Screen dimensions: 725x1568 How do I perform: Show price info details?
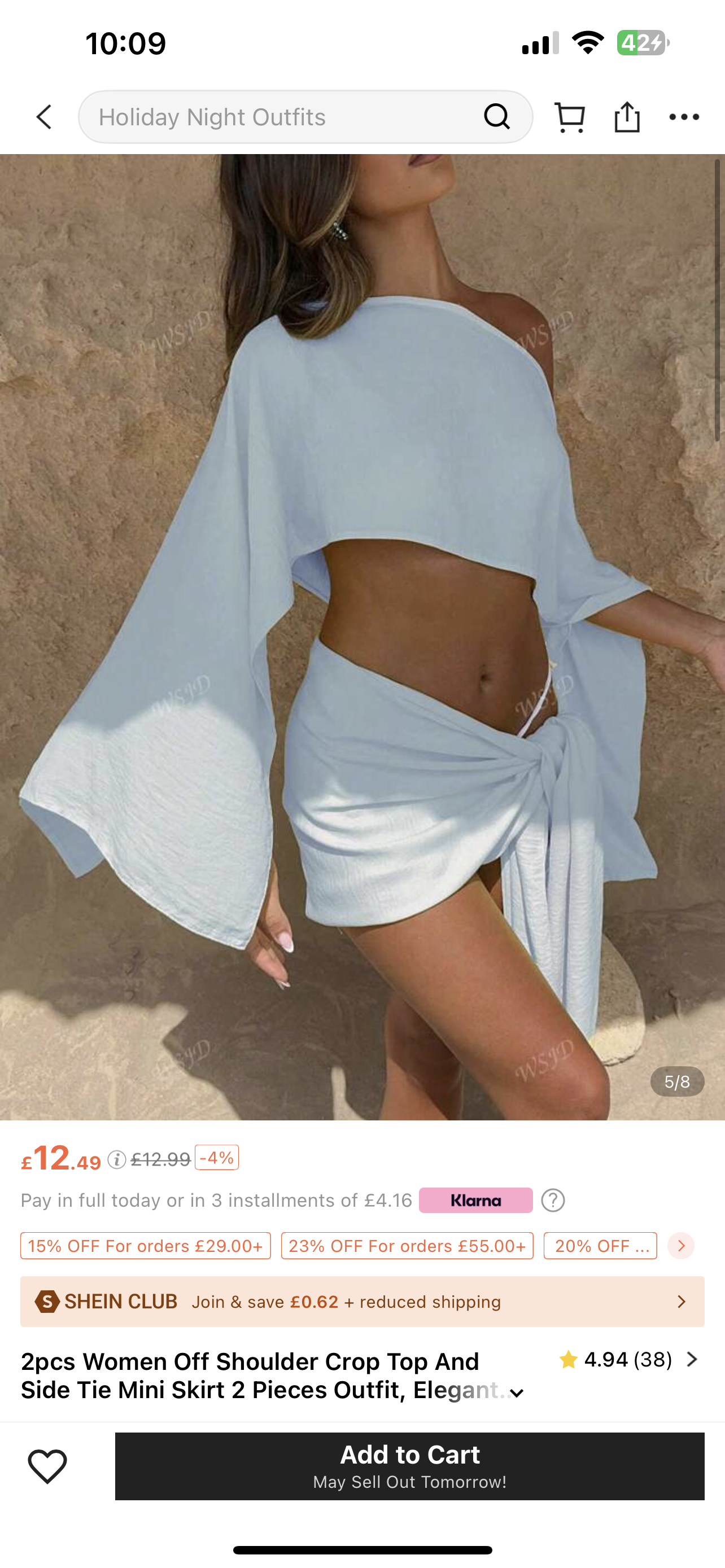[x=116, y=1159]
